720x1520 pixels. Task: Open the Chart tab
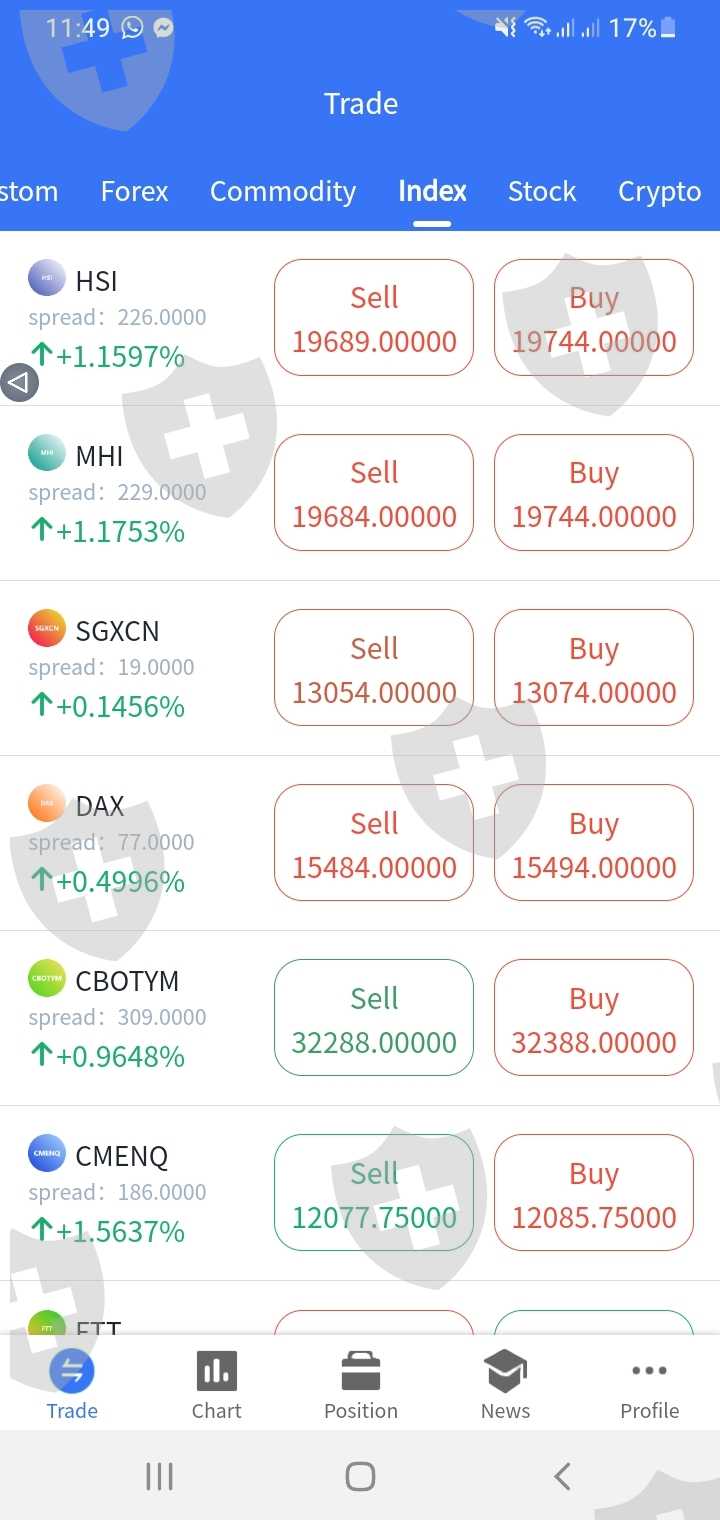point(217,1385)
